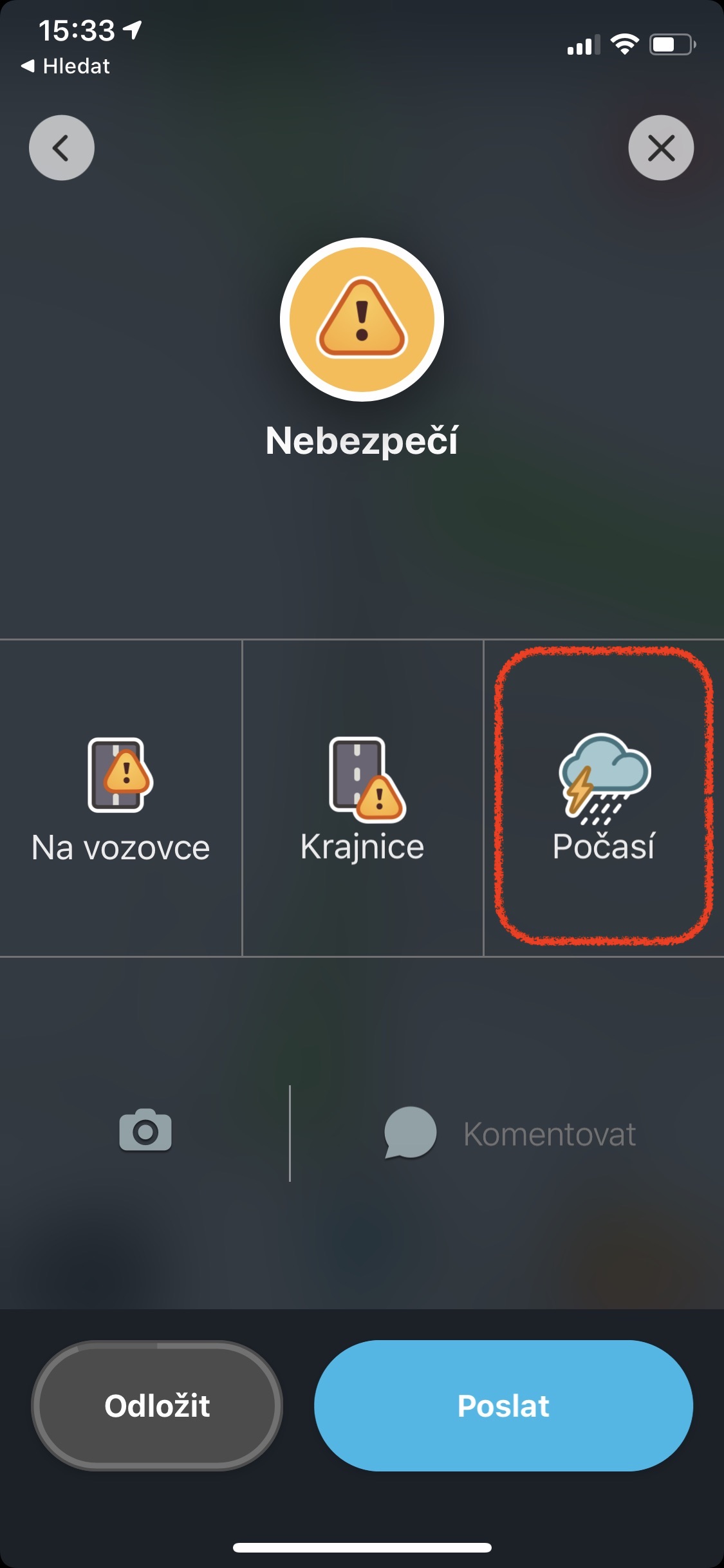This screenshot has height=1568, width=724.
Task: Postpone the report with Odložit
Action: (x=157, y=1406)
